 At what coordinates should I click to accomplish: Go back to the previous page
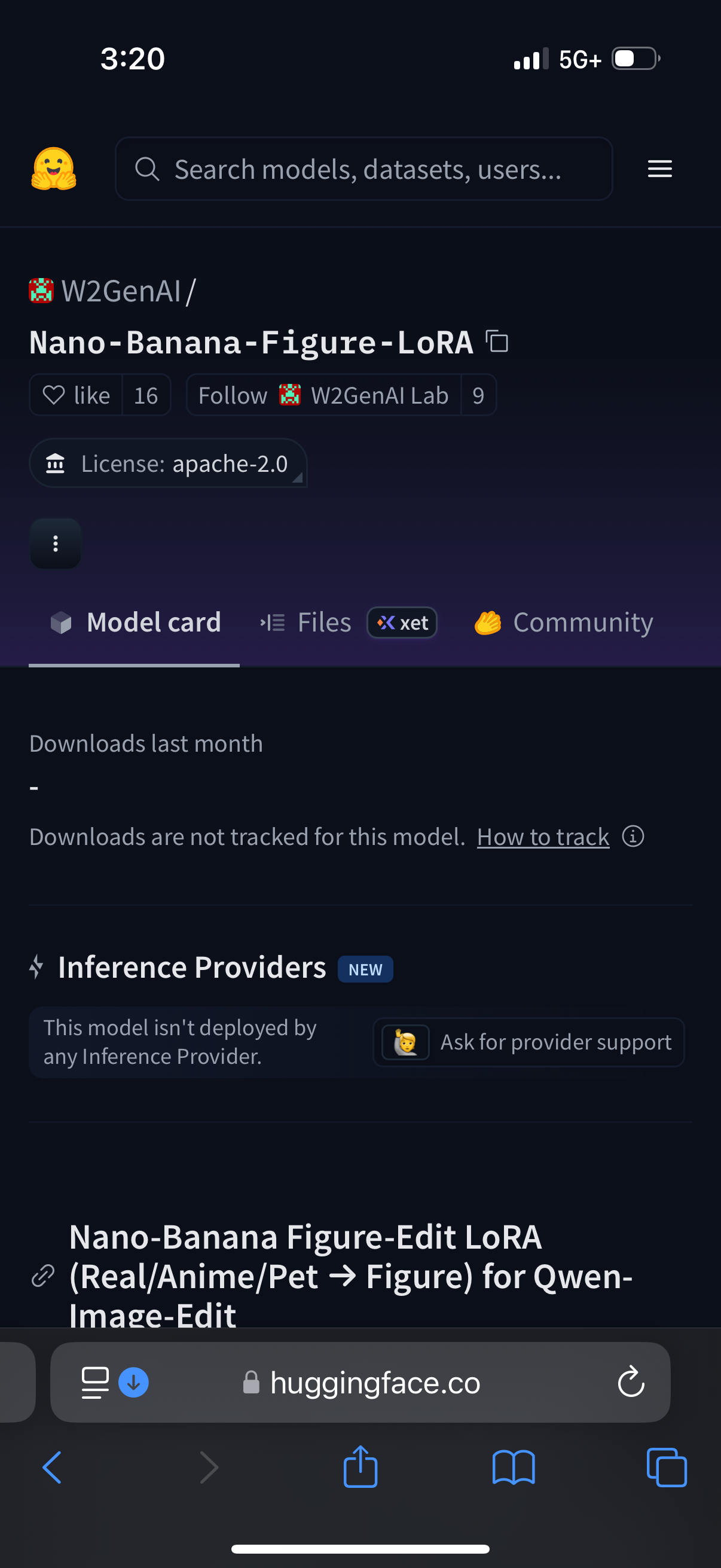point(53,1468)
